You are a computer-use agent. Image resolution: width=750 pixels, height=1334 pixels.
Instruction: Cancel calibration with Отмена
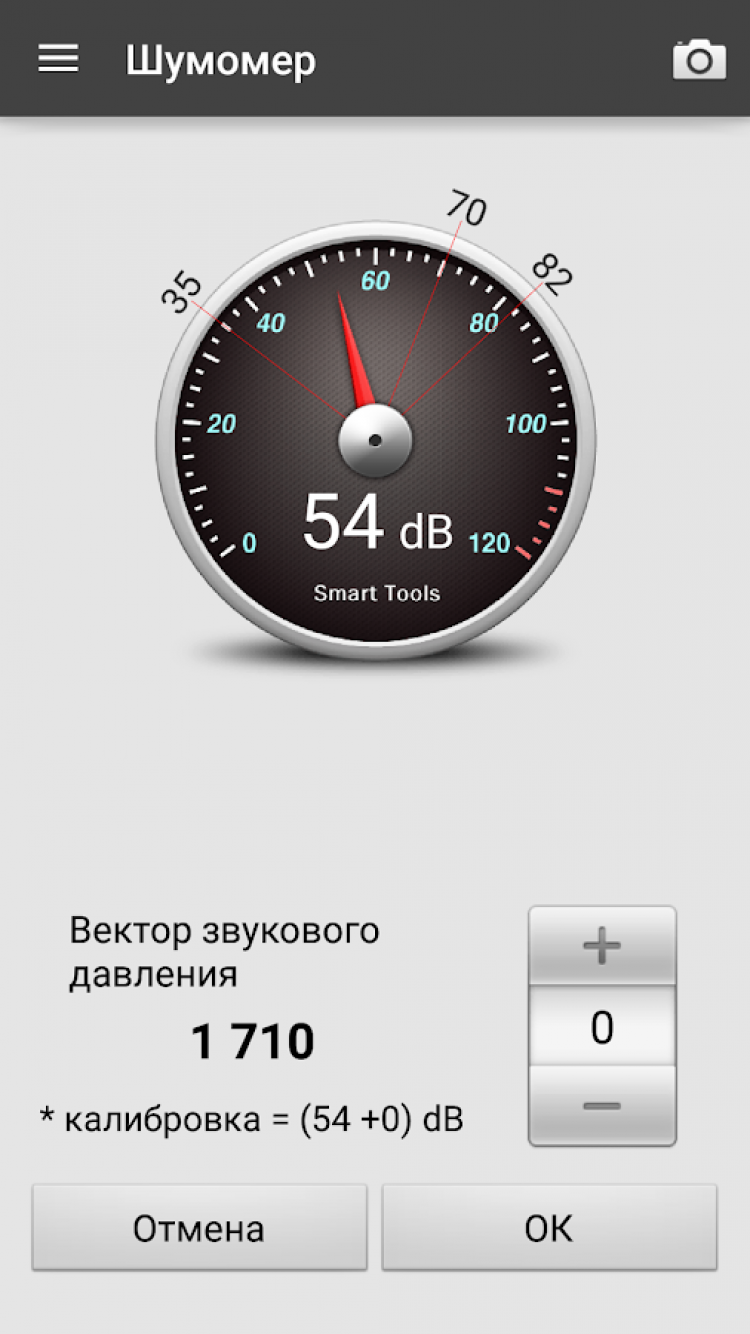click(x=199, y=1228)
